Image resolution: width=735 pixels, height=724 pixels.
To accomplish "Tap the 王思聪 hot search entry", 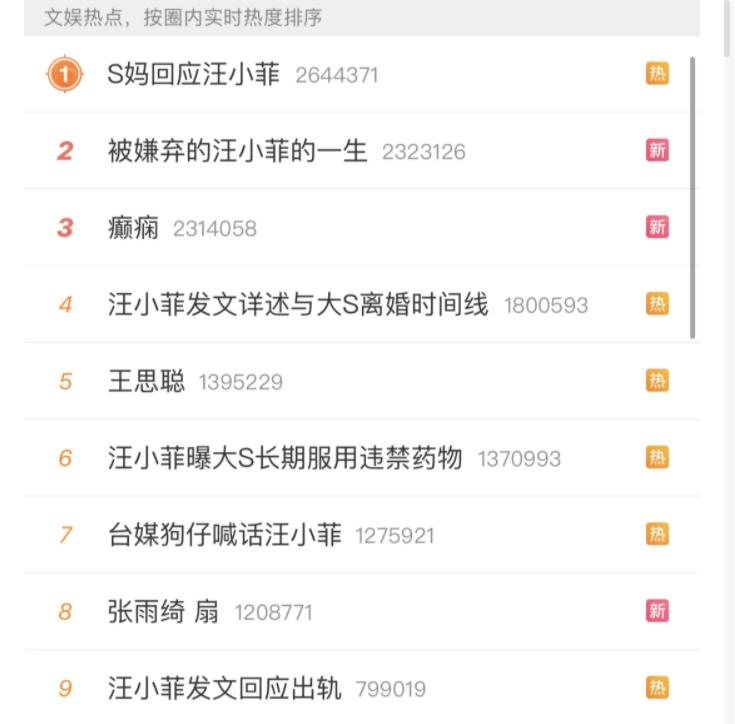I will tap(146, 382).
